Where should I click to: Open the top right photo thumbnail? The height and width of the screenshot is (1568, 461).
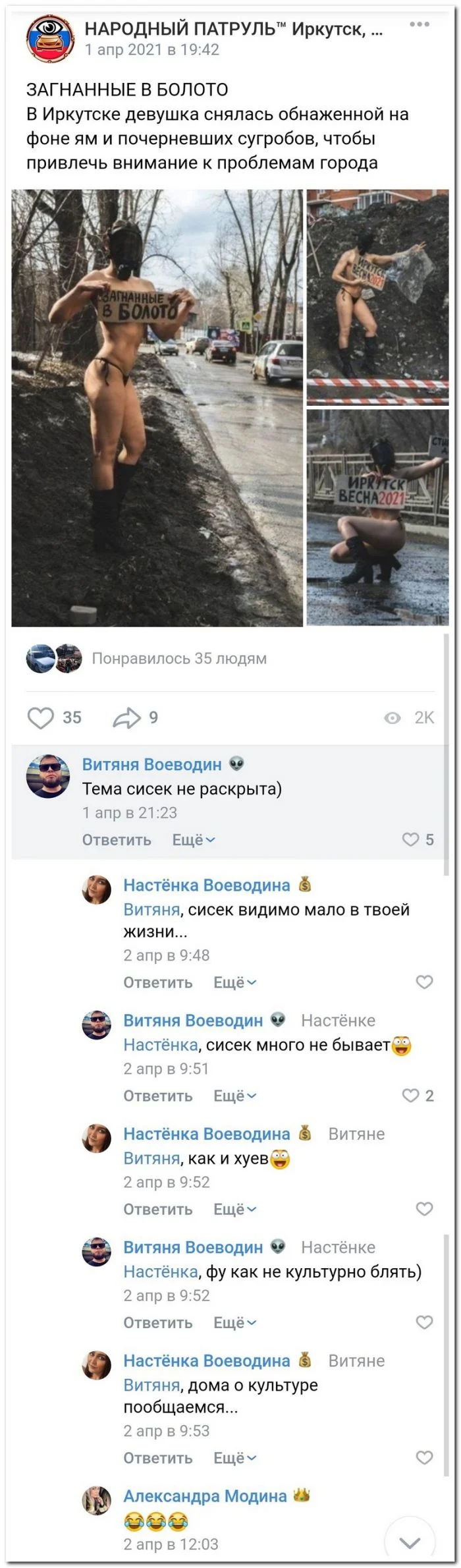(x=377, y=296)
